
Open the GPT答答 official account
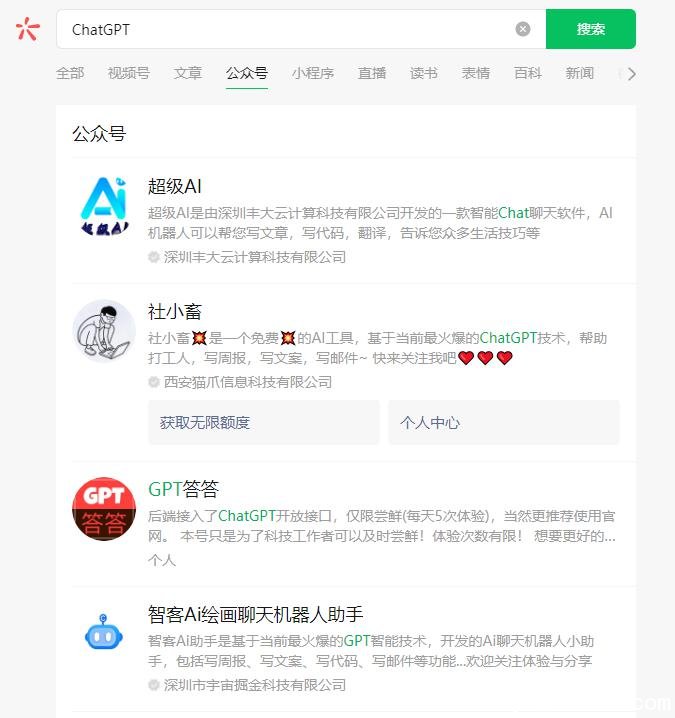(183, 489)
